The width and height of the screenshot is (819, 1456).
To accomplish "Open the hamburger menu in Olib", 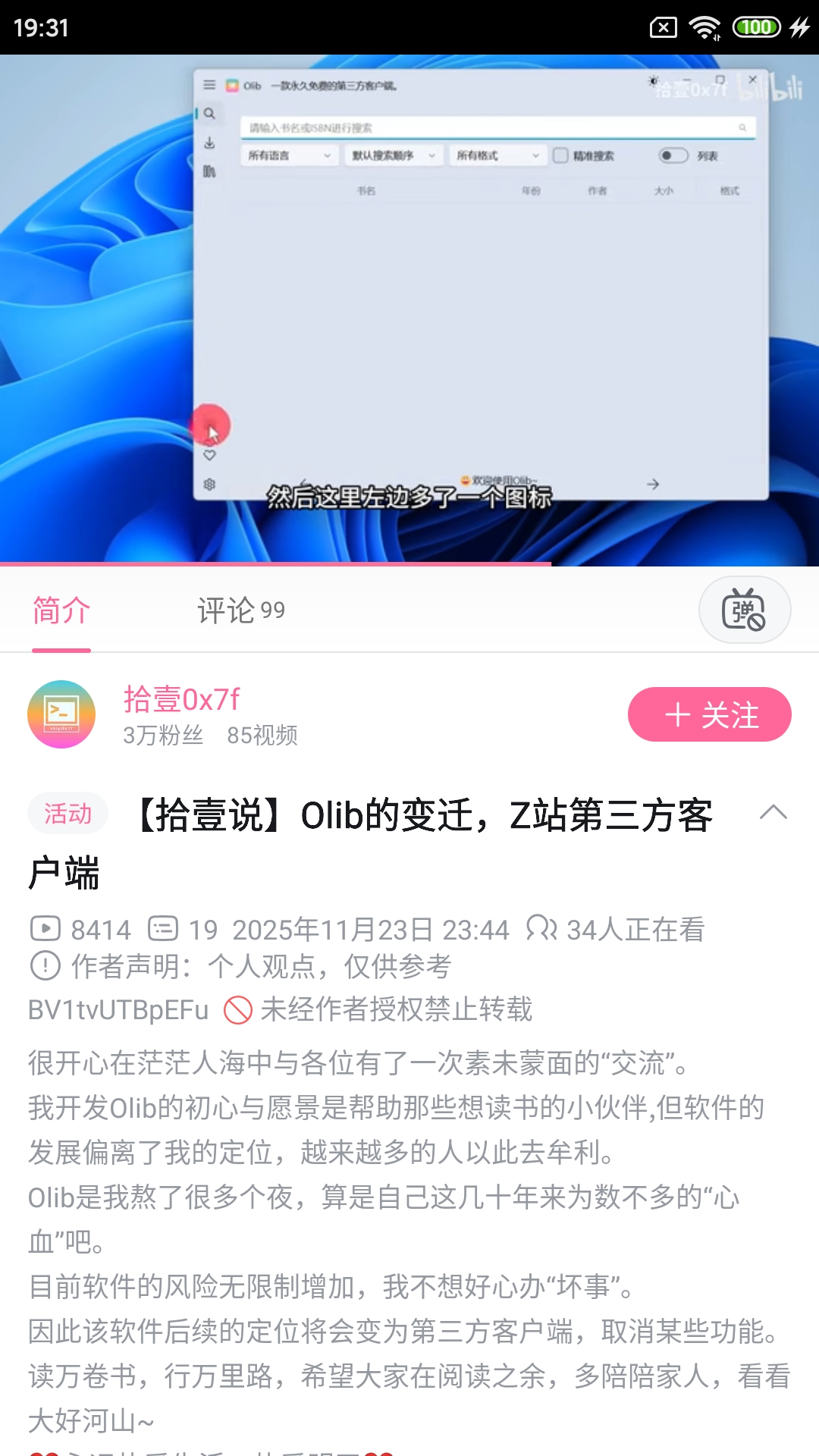I will point(210,84).
